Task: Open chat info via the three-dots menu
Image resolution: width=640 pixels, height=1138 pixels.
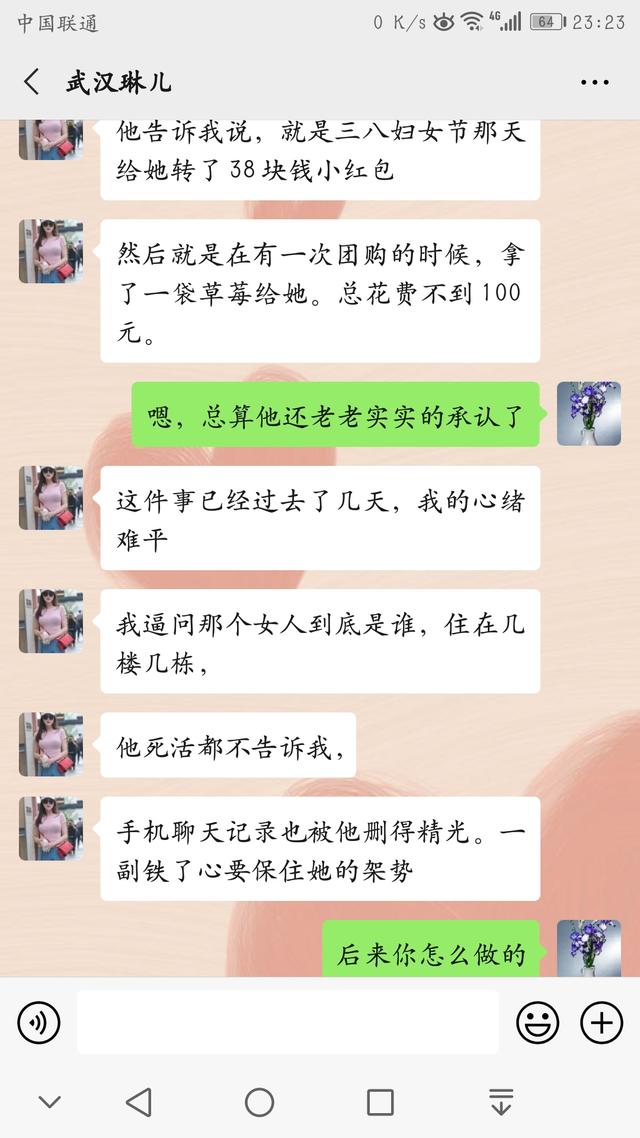Action: coord(594,83)
